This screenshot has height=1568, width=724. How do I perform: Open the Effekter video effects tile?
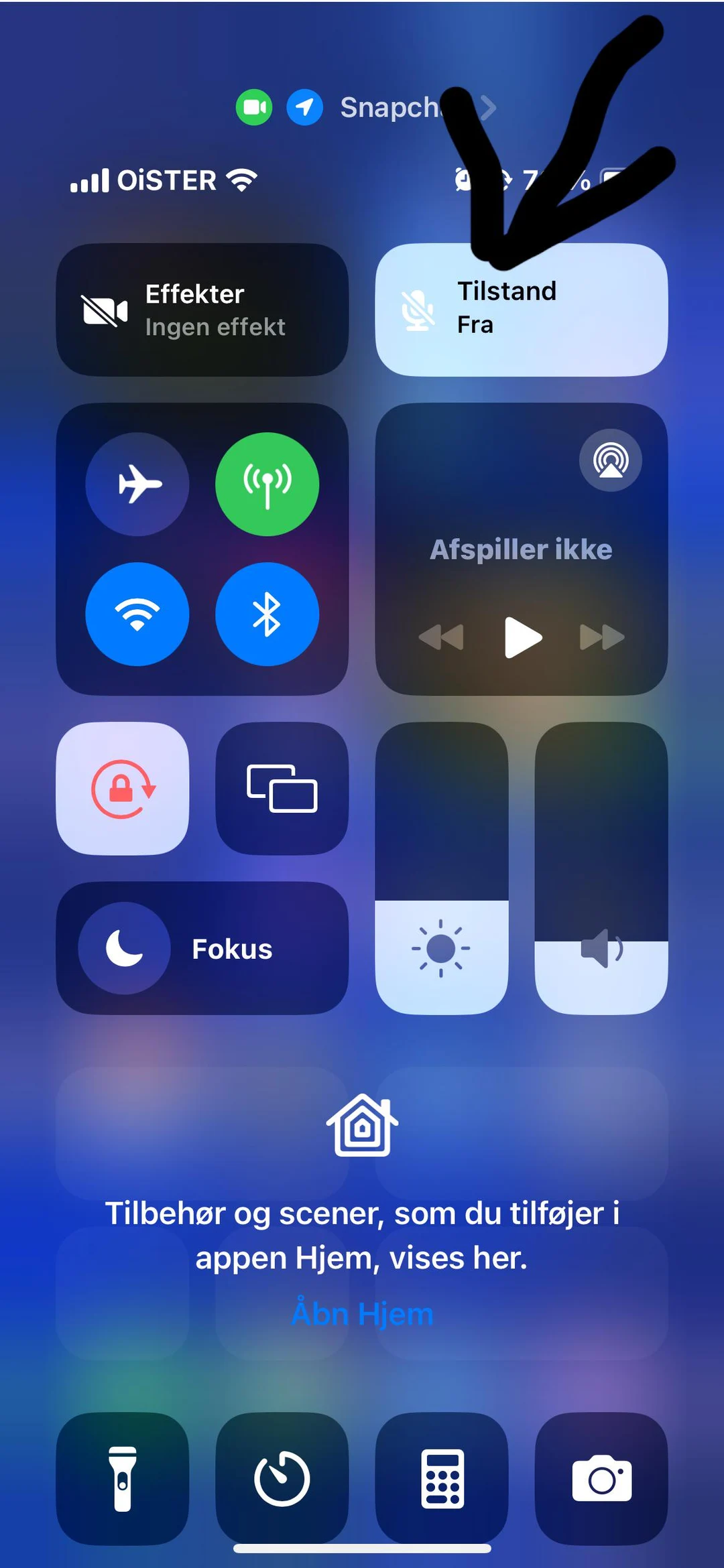click(202, 310)
